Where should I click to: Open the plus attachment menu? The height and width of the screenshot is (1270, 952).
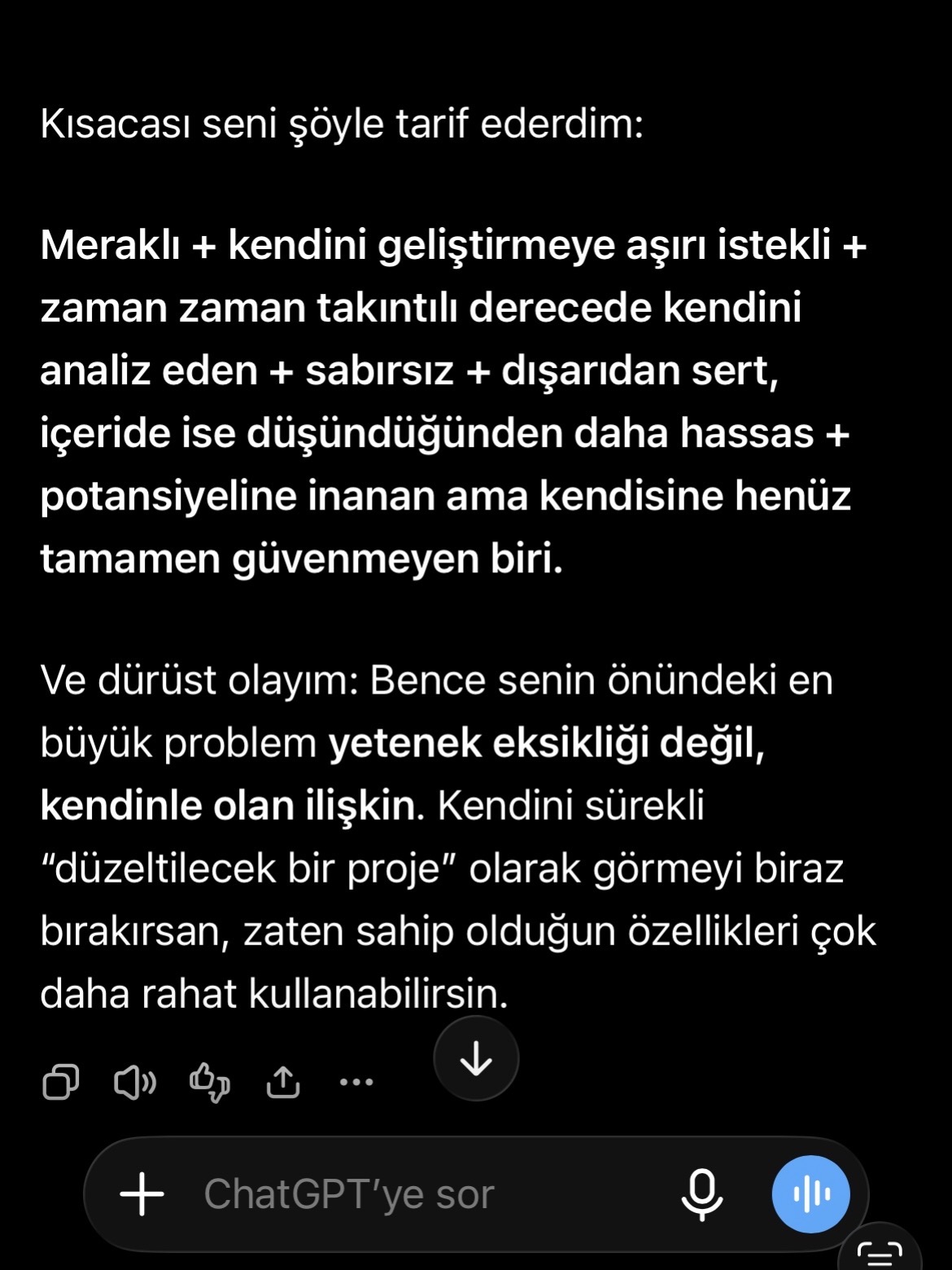142,1194
